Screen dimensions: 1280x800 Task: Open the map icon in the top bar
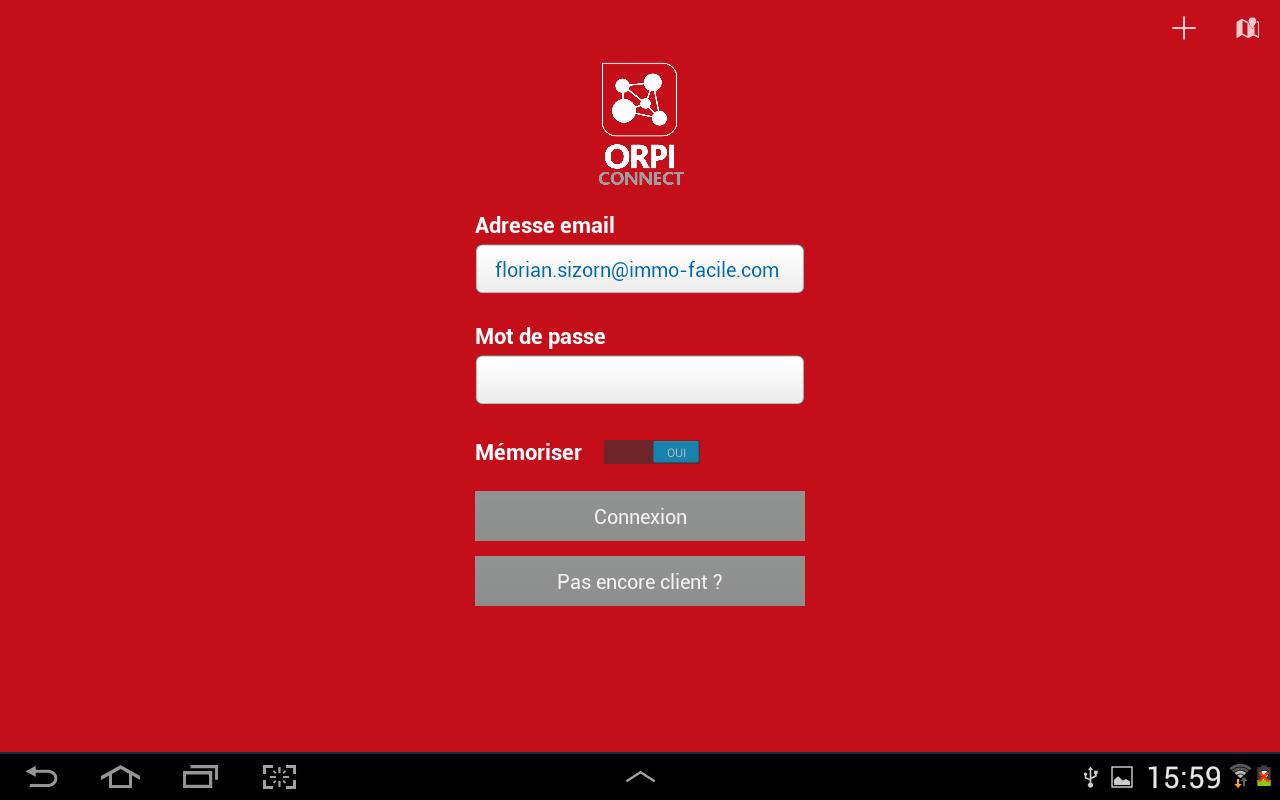[x=1247, y=28]
